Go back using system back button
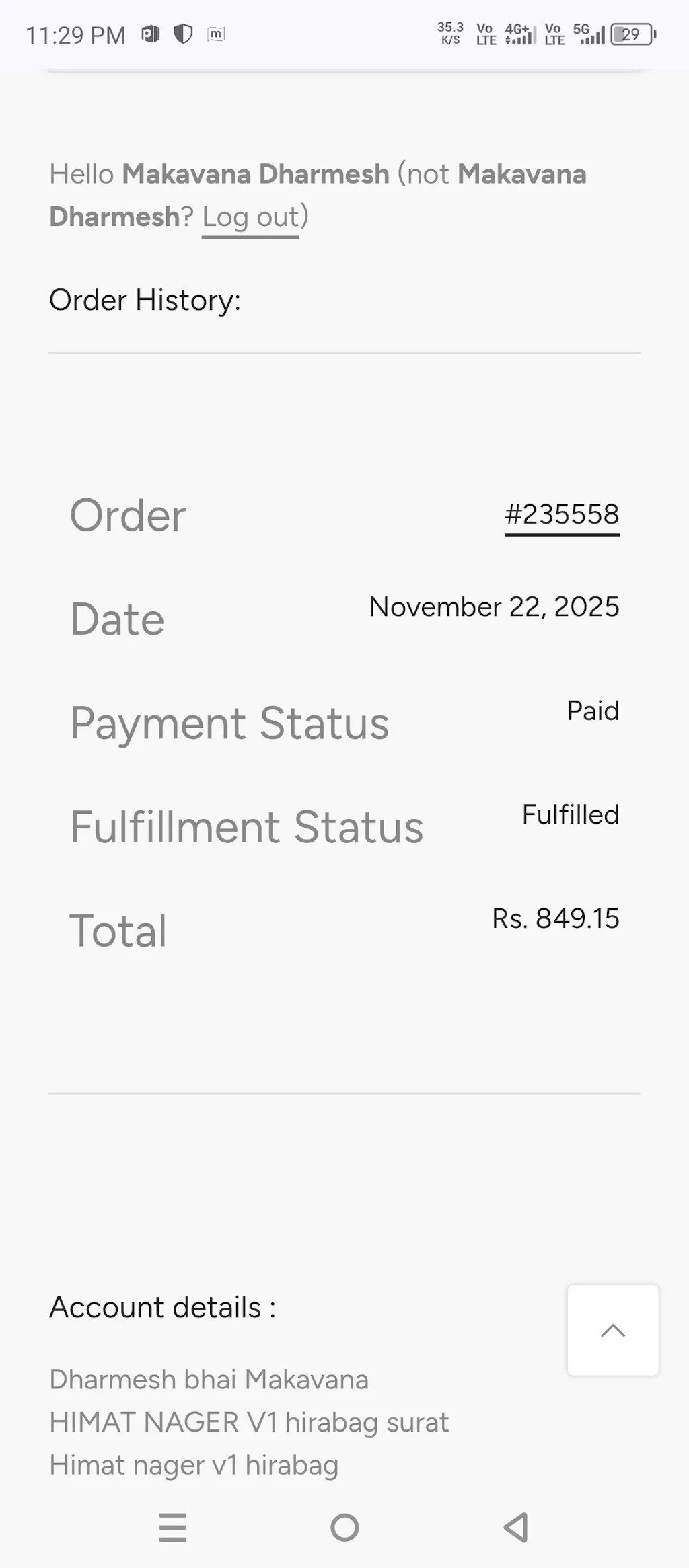689x1568 pixels. pyautogui.click(x=516, y=1527)
